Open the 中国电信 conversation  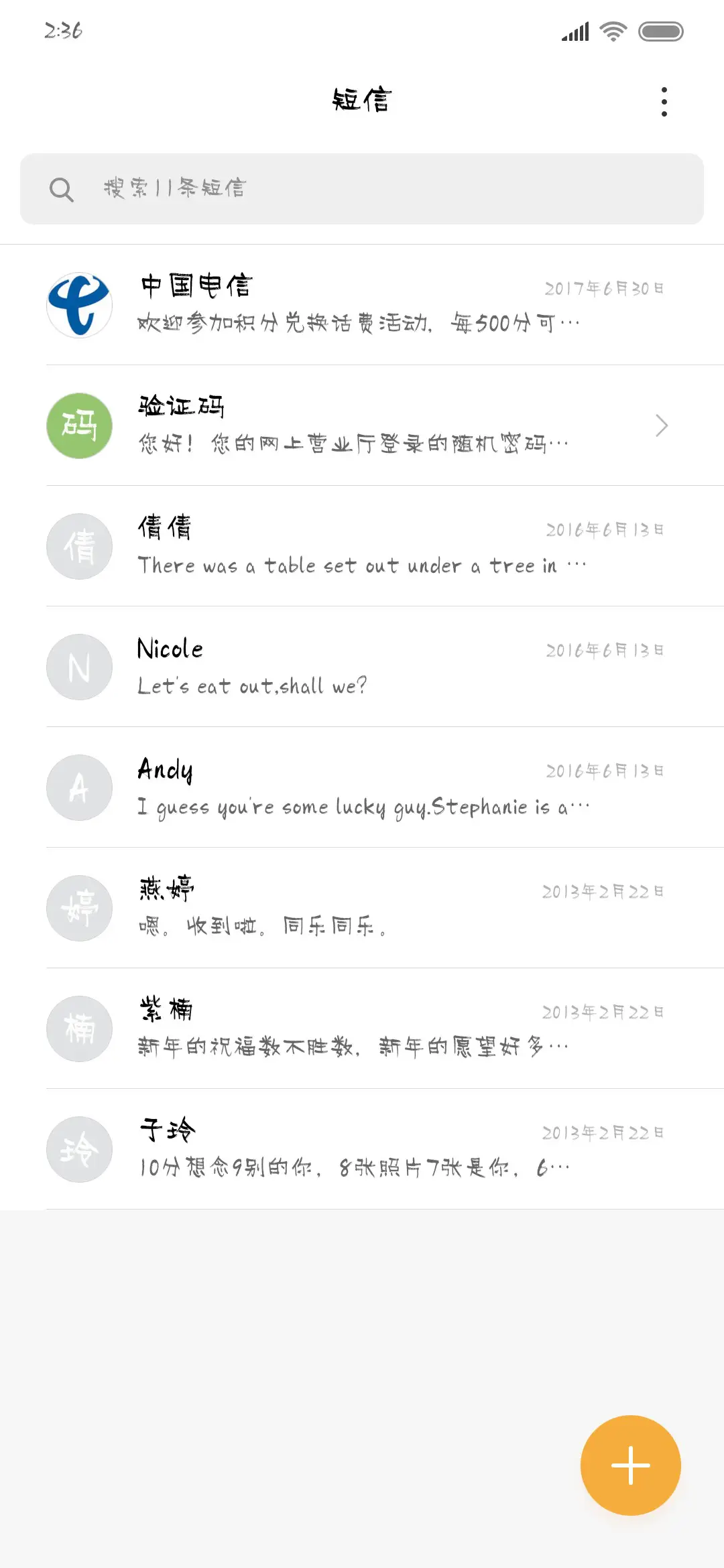point(362,305)
